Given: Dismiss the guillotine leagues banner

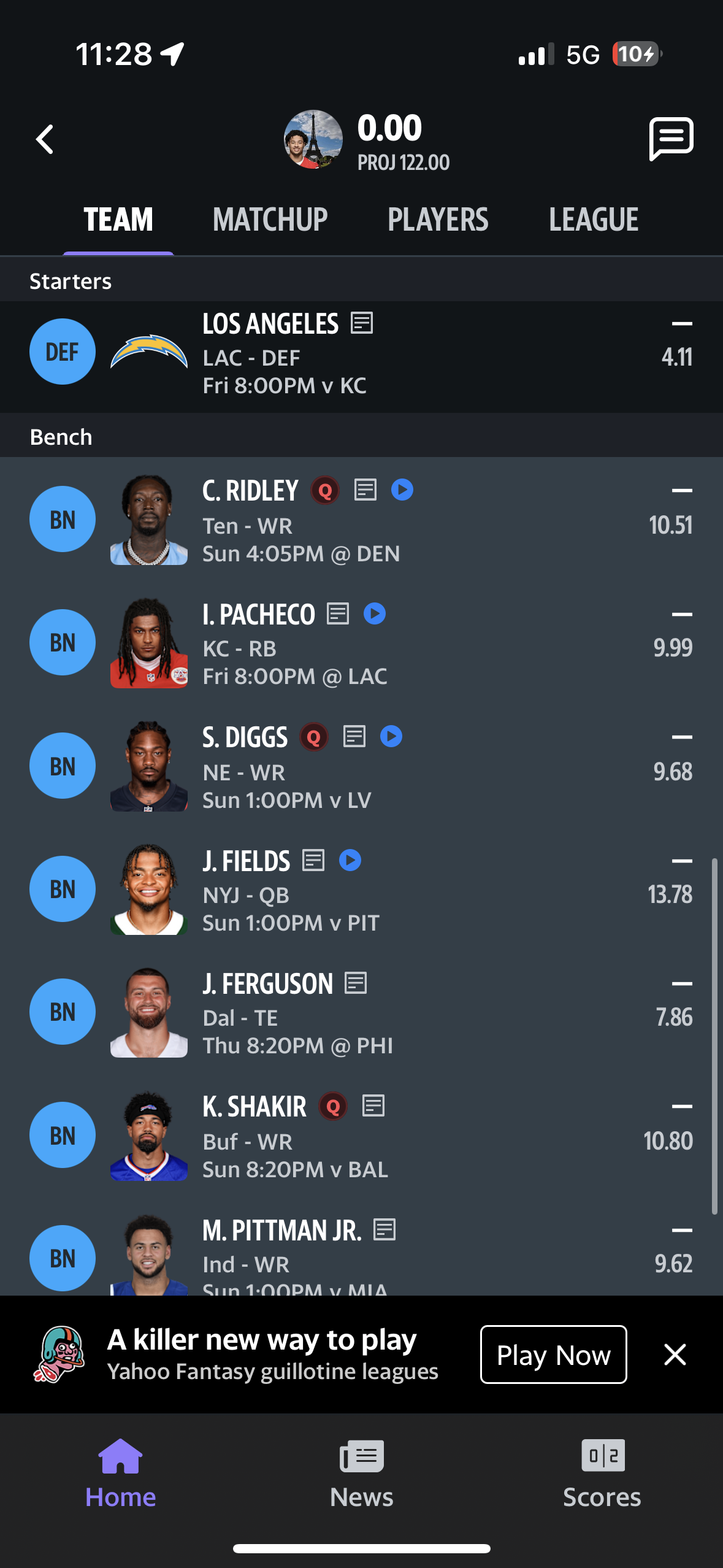Looking at the screenshot, I should point(675,1355).
